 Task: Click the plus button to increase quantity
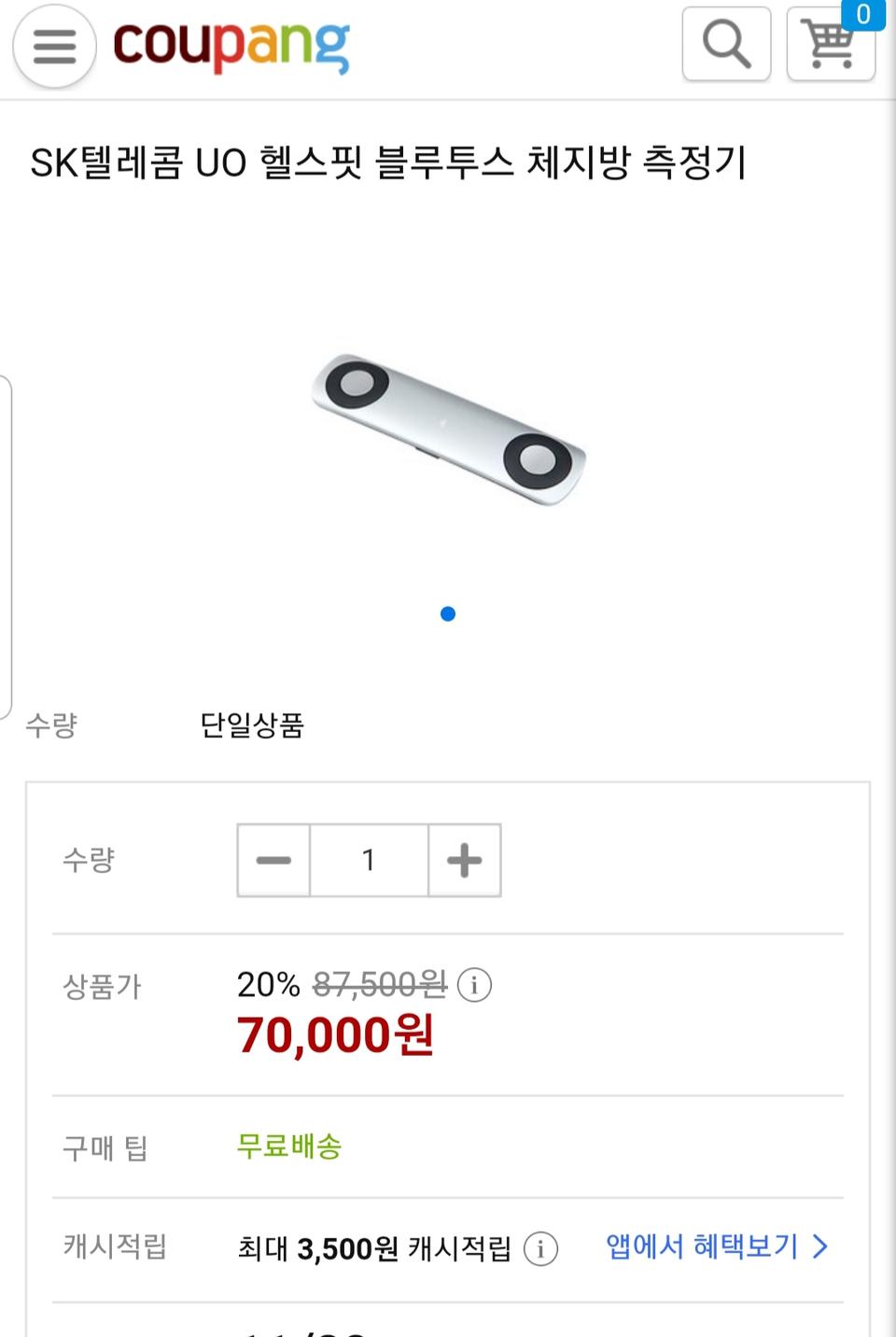pyautogui.click(x=464, y=860)
